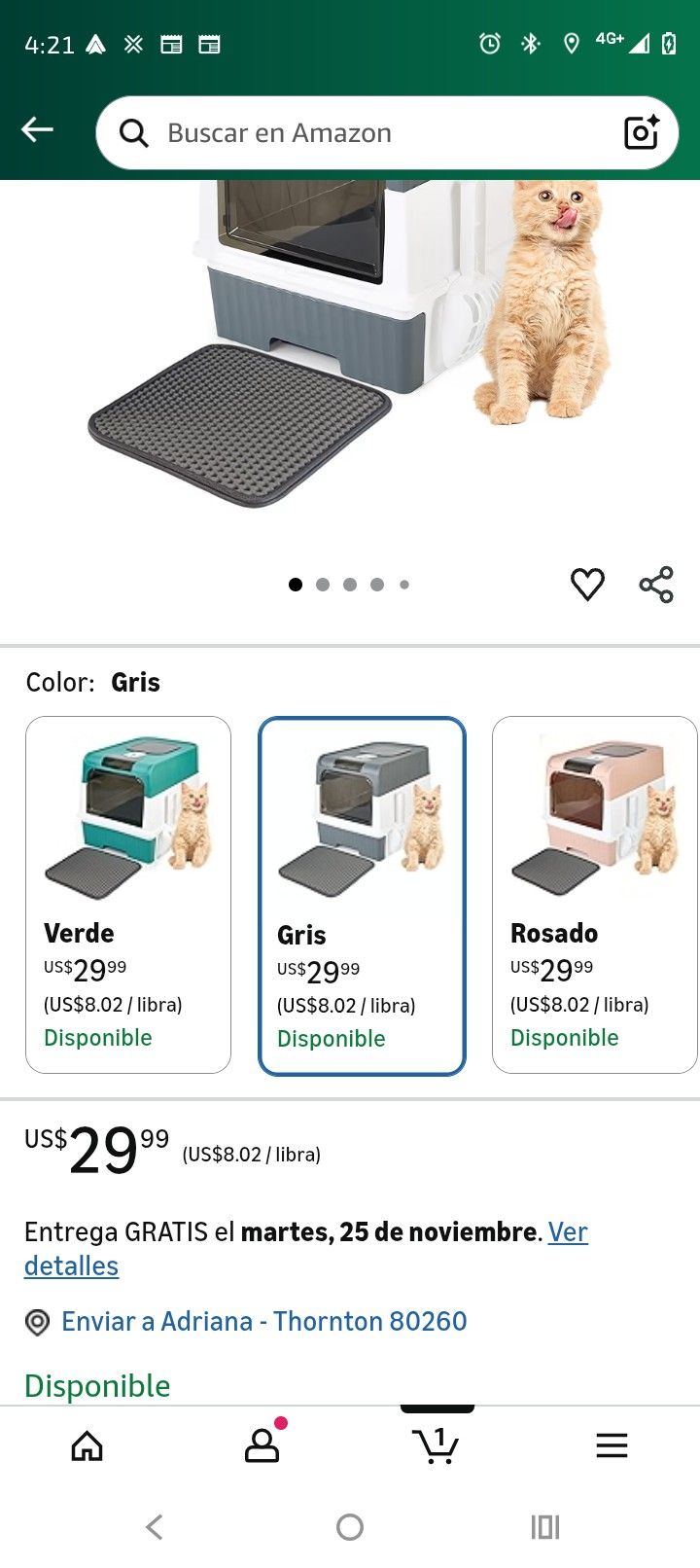Open the product image gallery
This screenshot has width=700, height=1568.
point(350,350)
